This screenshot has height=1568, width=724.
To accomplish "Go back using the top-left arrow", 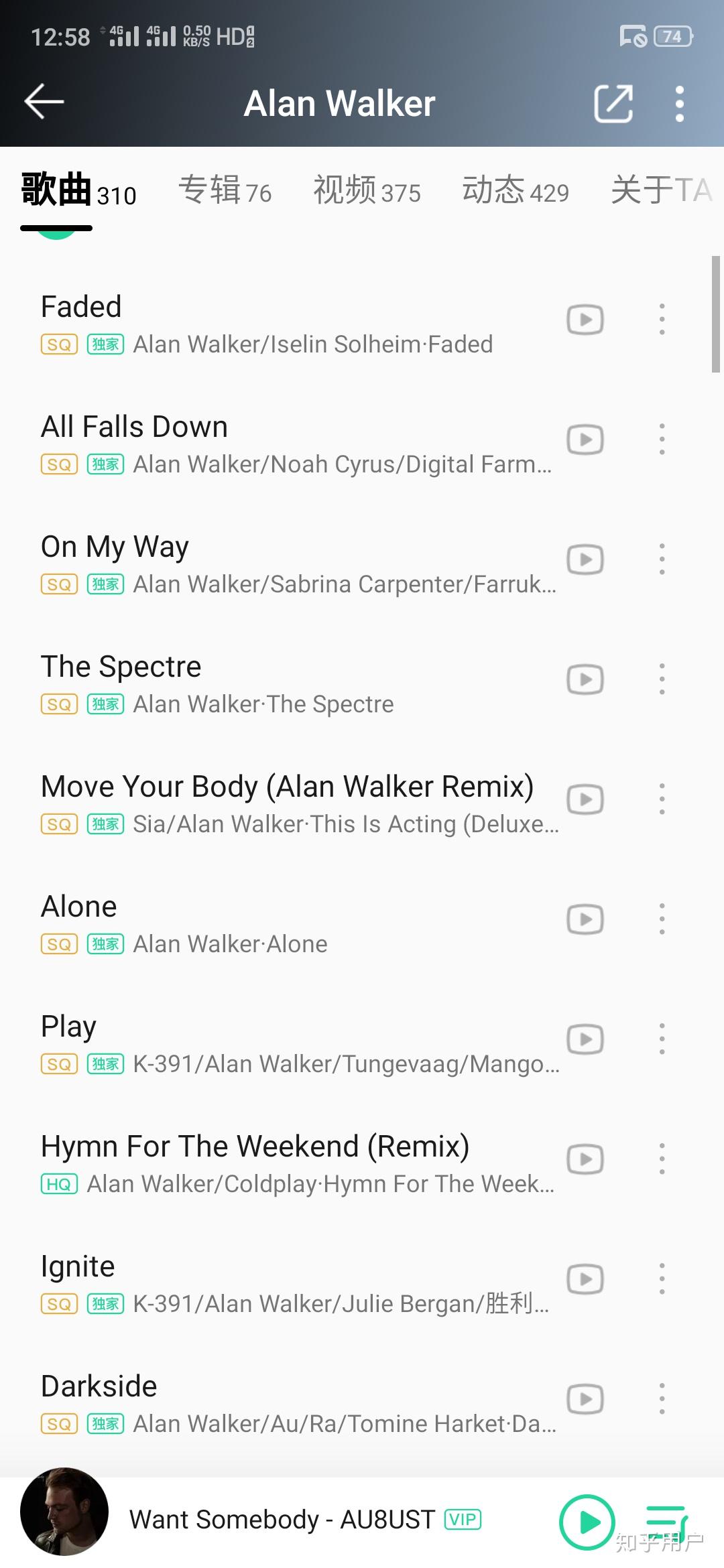I will coord(44,103).
